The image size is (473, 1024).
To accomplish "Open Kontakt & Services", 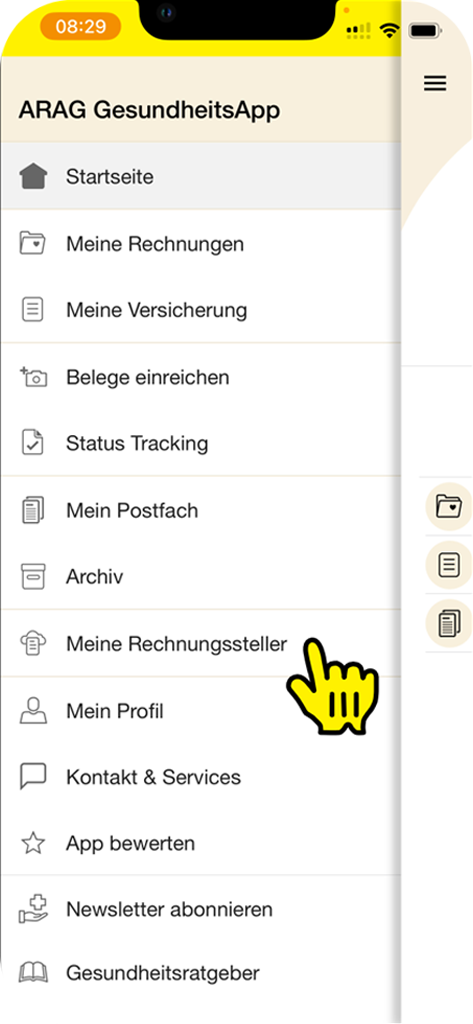I will pos(201,777).
